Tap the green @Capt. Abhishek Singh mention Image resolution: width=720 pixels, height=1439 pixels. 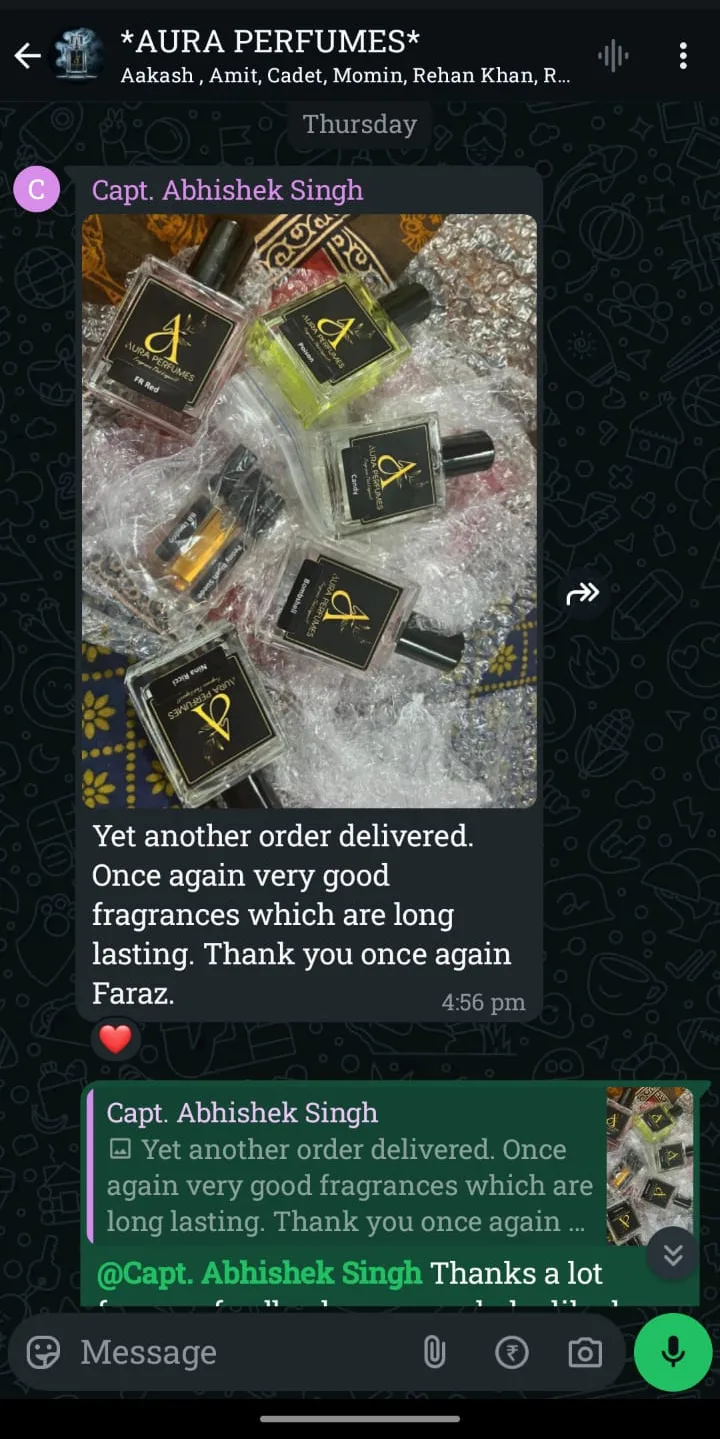click(x=259, y=1273)
